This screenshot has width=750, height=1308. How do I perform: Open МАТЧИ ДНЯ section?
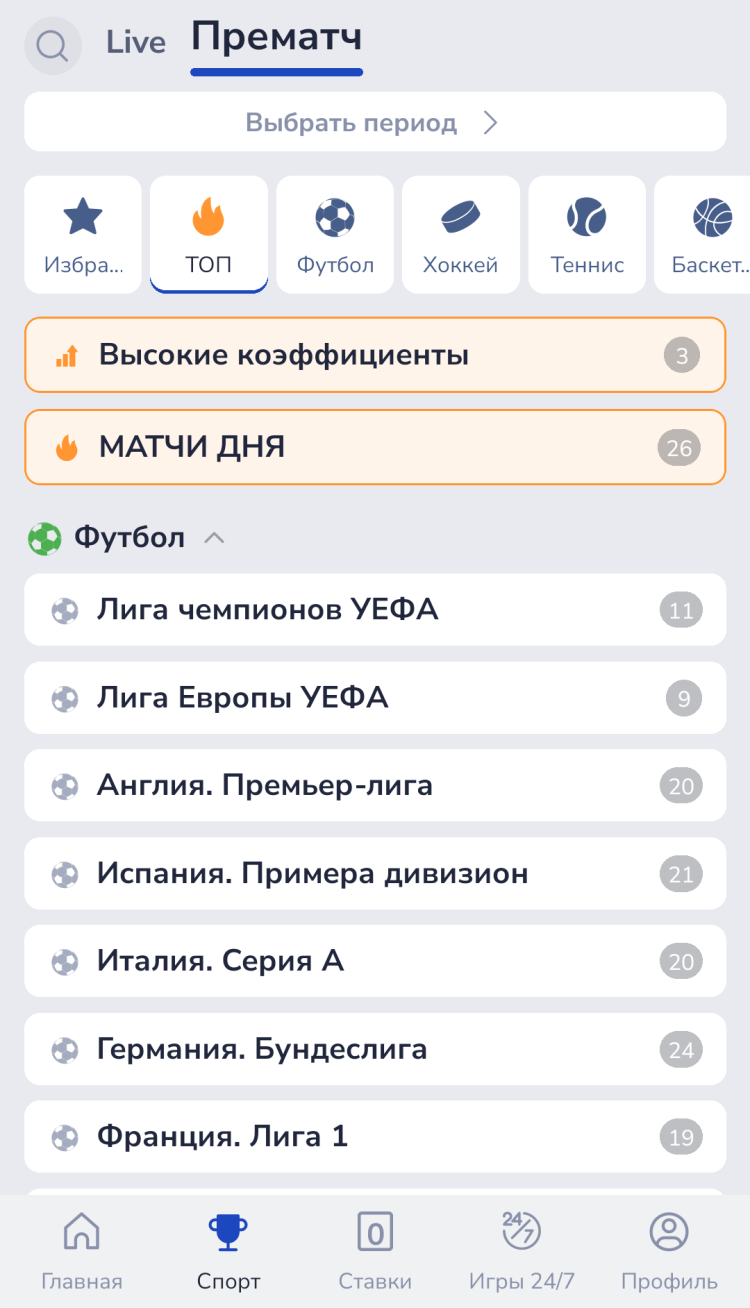click(375, 447)
